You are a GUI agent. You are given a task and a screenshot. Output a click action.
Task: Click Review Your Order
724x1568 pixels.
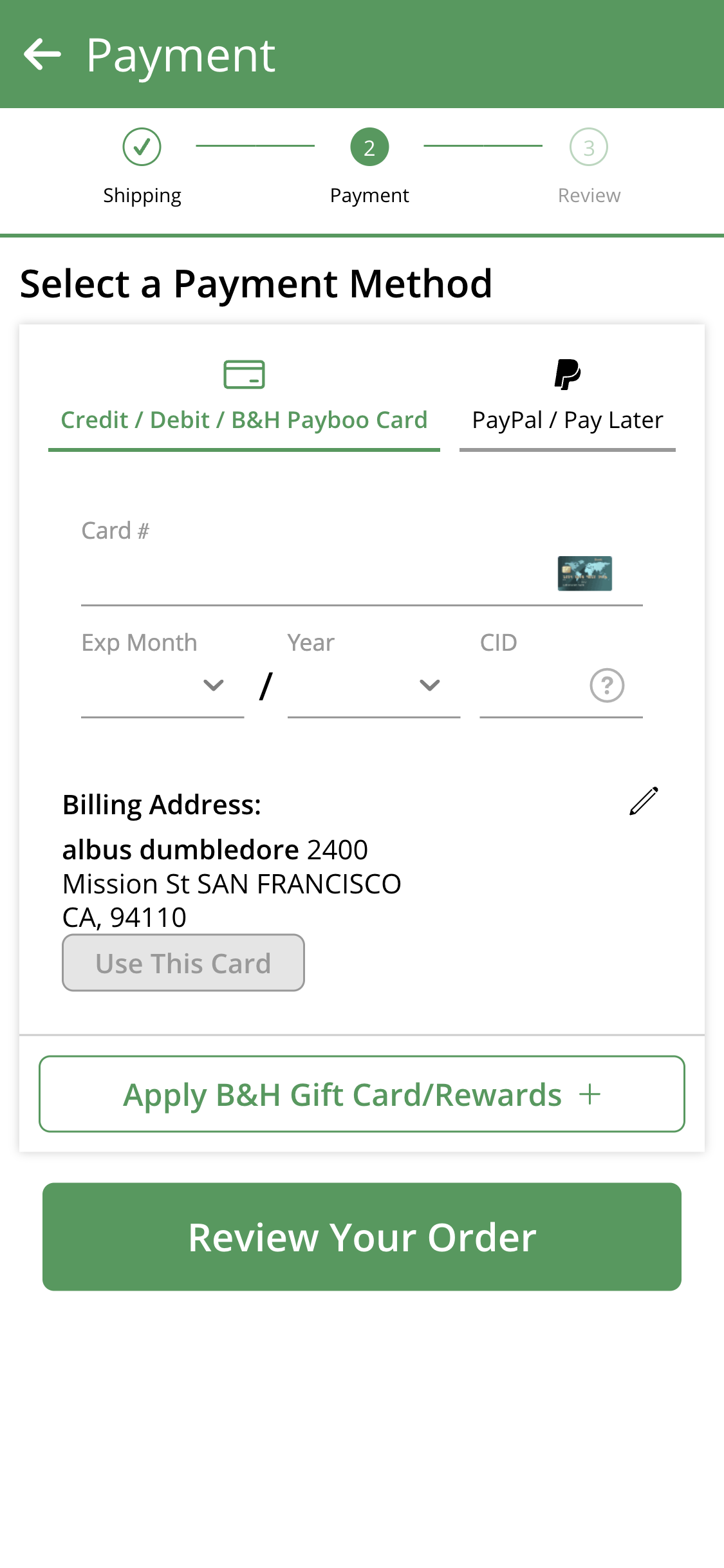pos(362,1236)
